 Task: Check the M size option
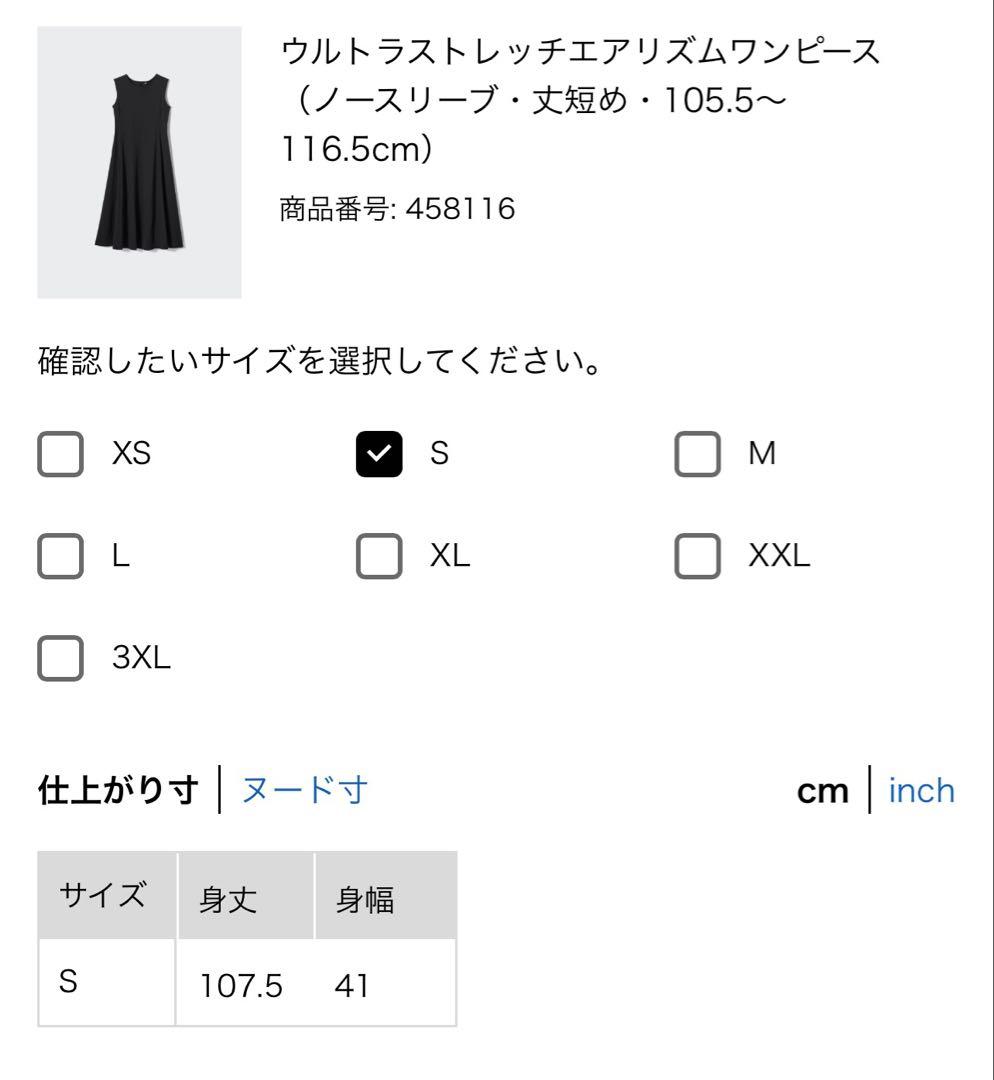[699, 454]
